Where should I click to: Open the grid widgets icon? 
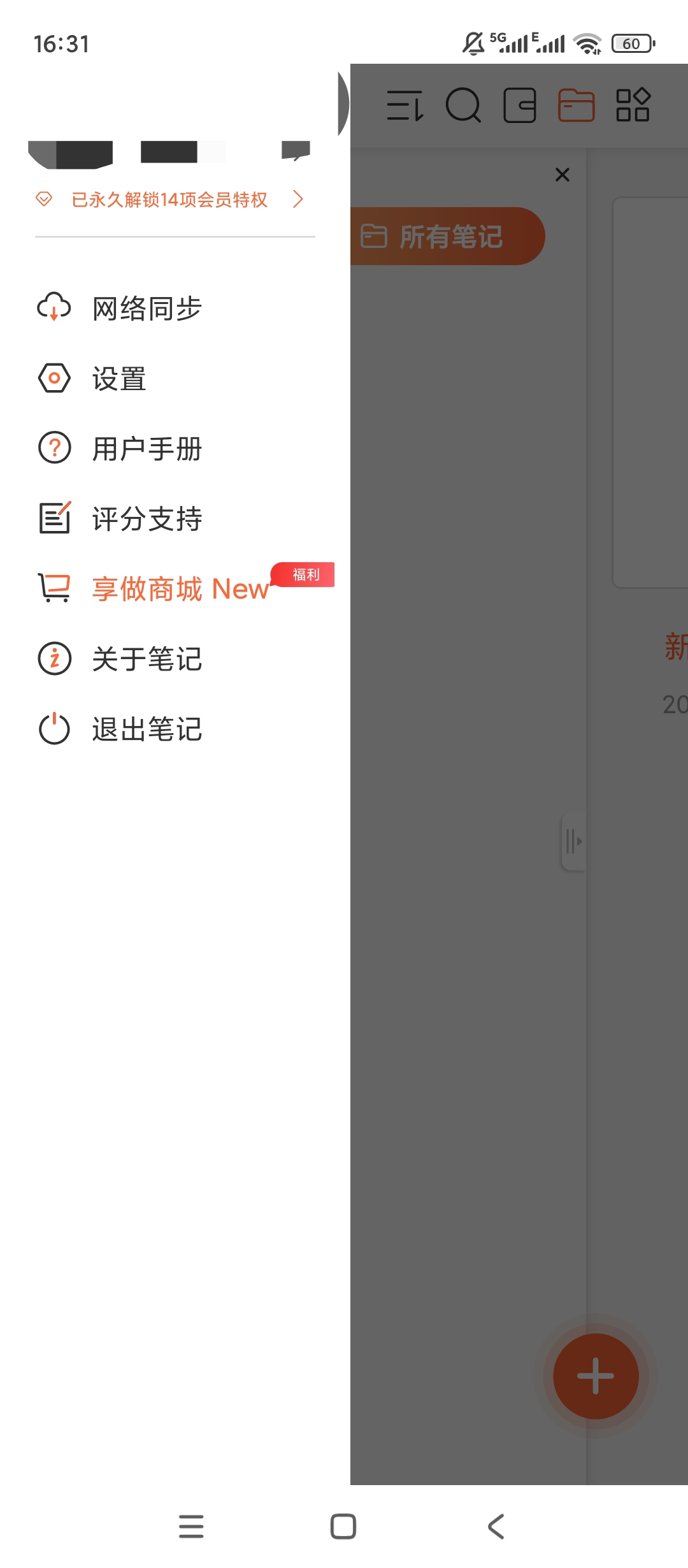pos(633,105)
